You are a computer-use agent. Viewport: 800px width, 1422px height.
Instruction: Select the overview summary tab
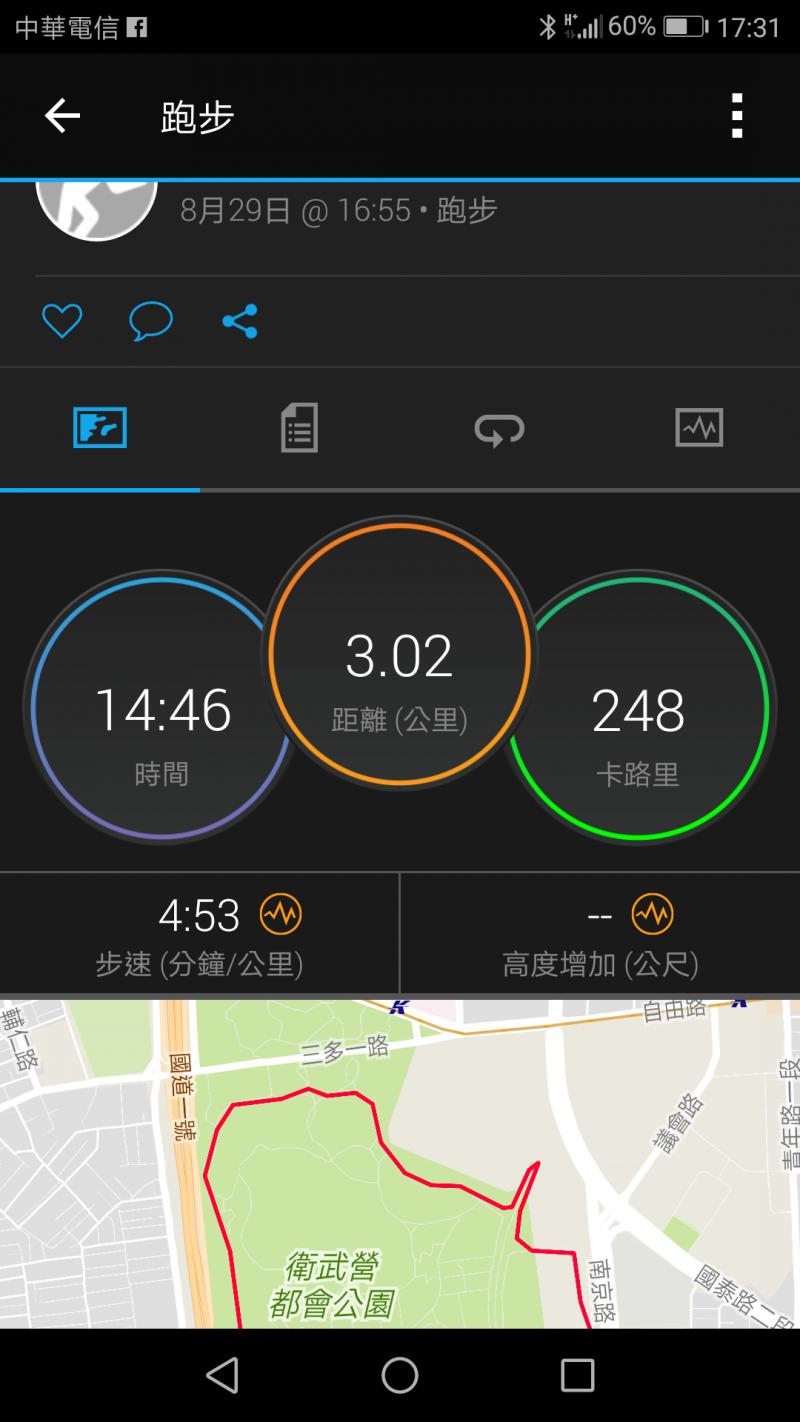click(100, 428)
